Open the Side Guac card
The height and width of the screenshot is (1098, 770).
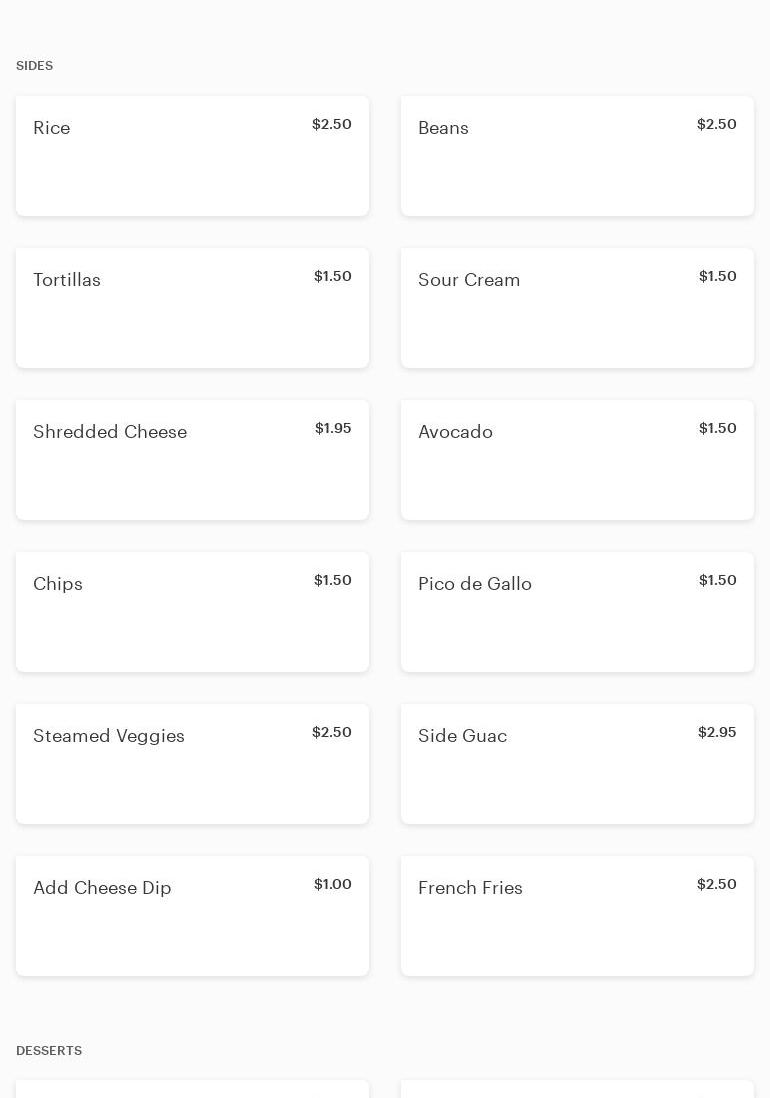(x=577, y=764)
